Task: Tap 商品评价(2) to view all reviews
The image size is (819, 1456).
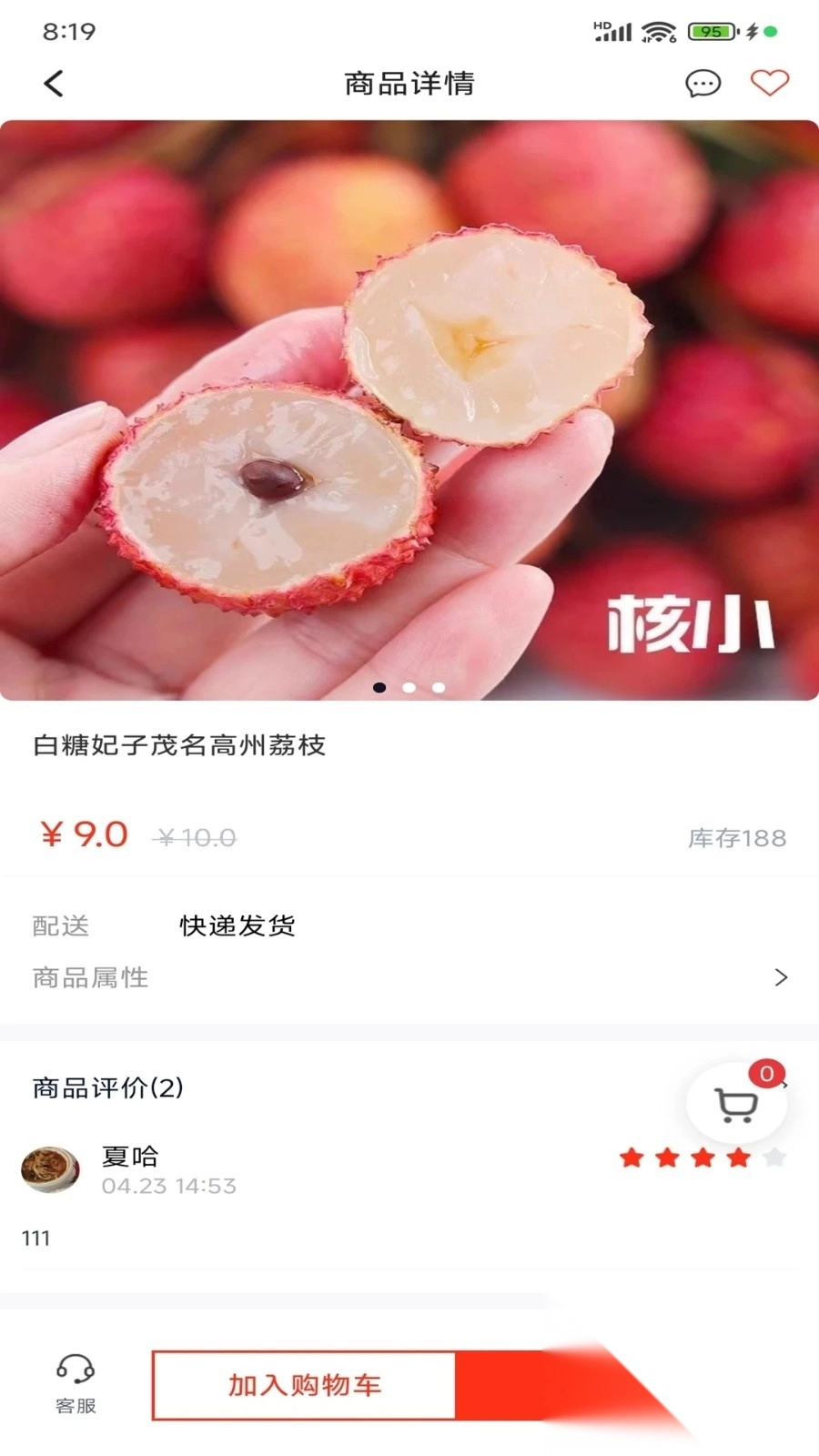Action: [x=106, y=1087]
